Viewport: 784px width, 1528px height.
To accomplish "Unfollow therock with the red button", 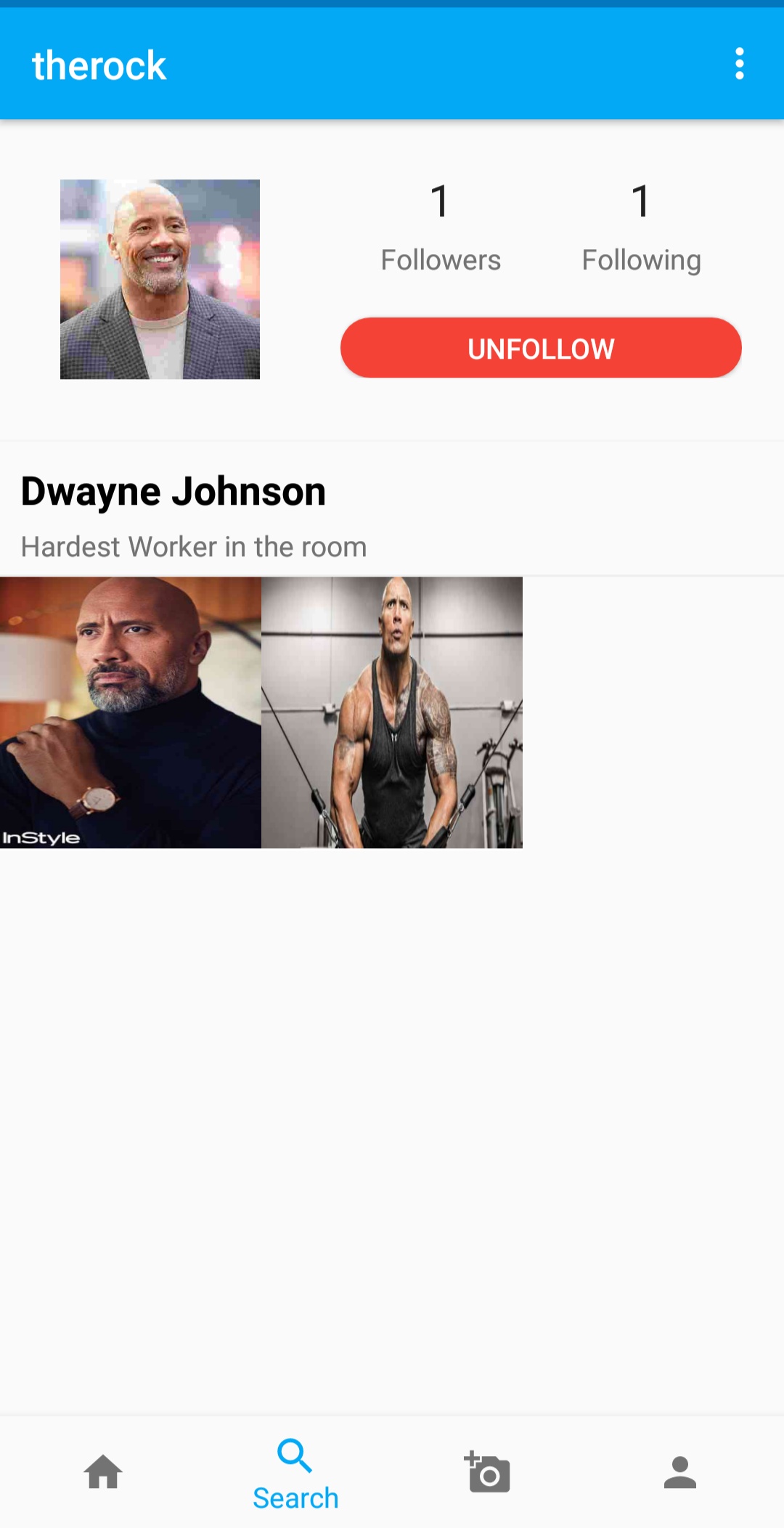I will (541, 348).
